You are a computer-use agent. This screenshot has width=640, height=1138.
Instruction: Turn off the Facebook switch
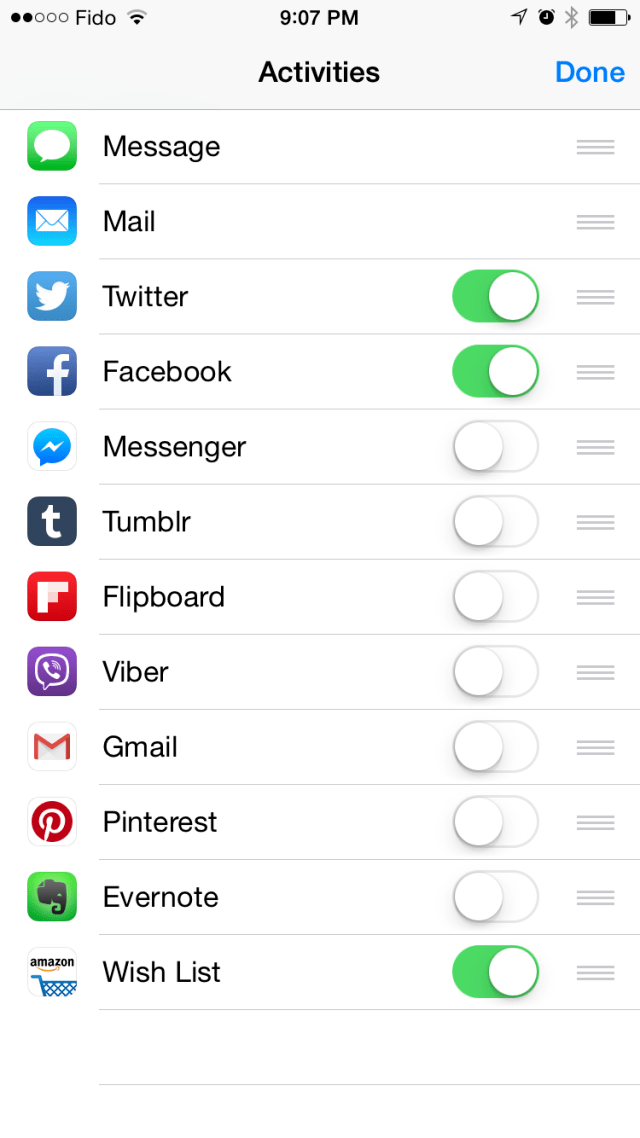pyautogui.click(x=495, y=371)
